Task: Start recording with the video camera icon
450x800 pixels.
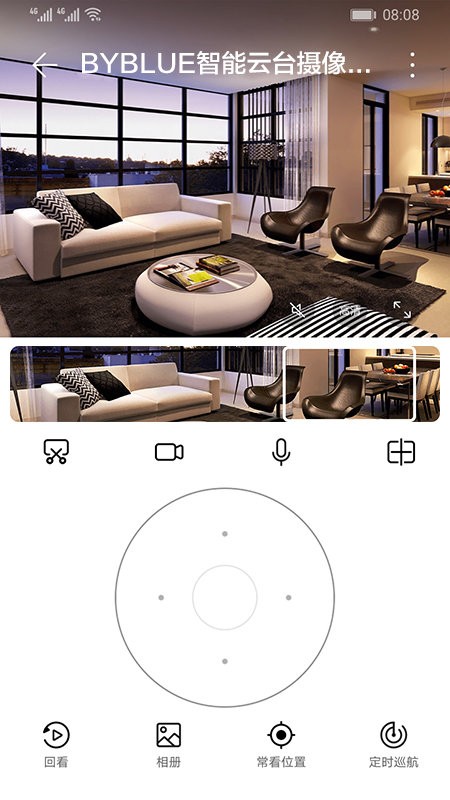Action: [169, 452]
